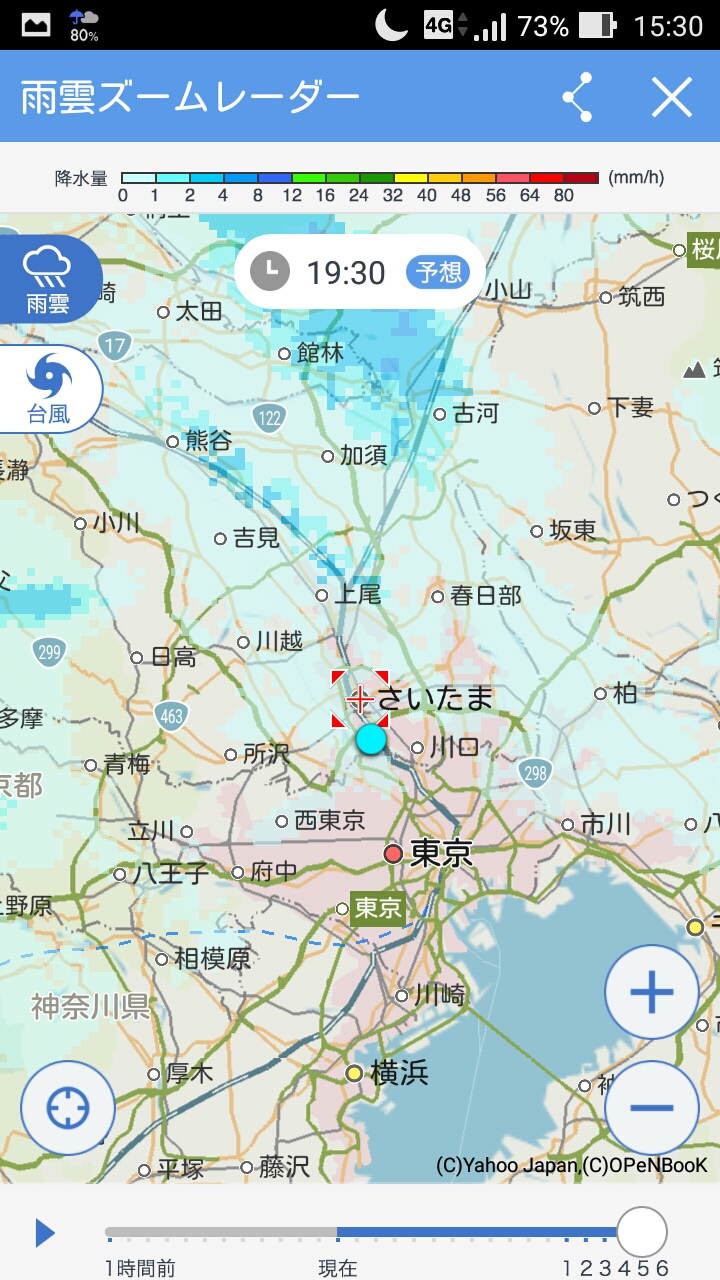Zoom in on the map

point(651,992)
